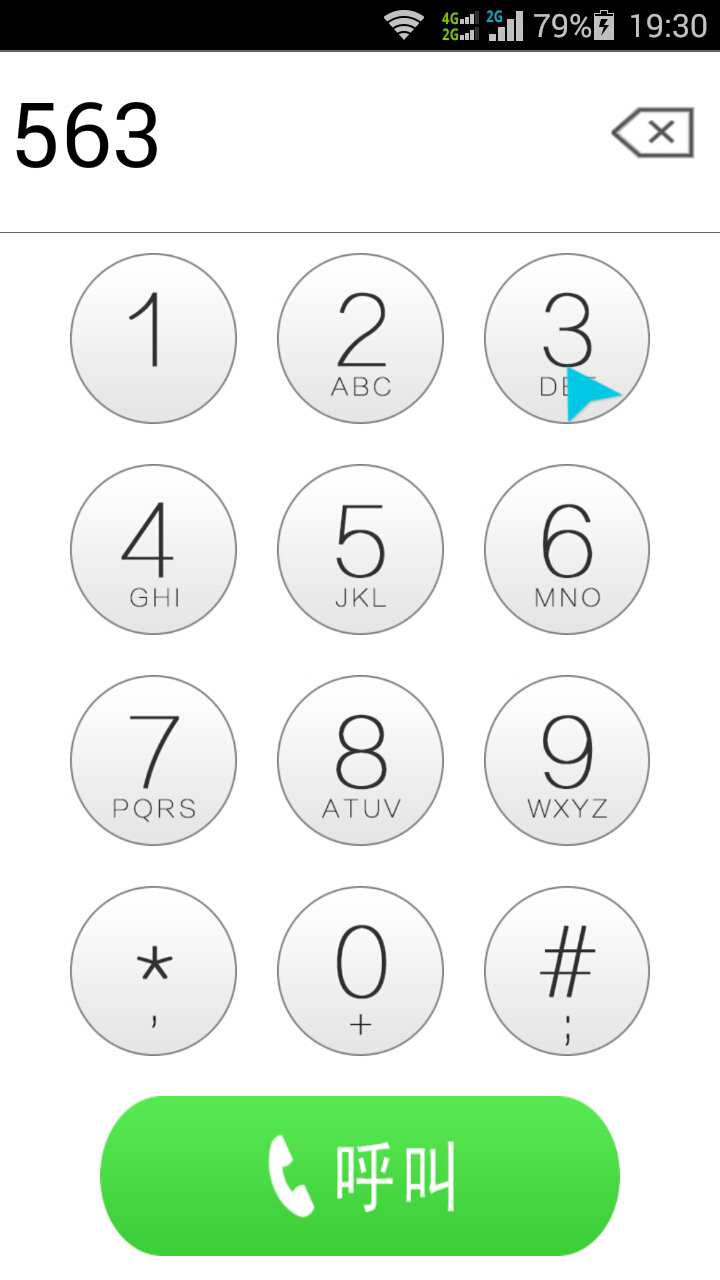This screenshot has width=720, height=1280.
Task: Call the number with the green 呼叫 button
Action: pos(360,1176)
